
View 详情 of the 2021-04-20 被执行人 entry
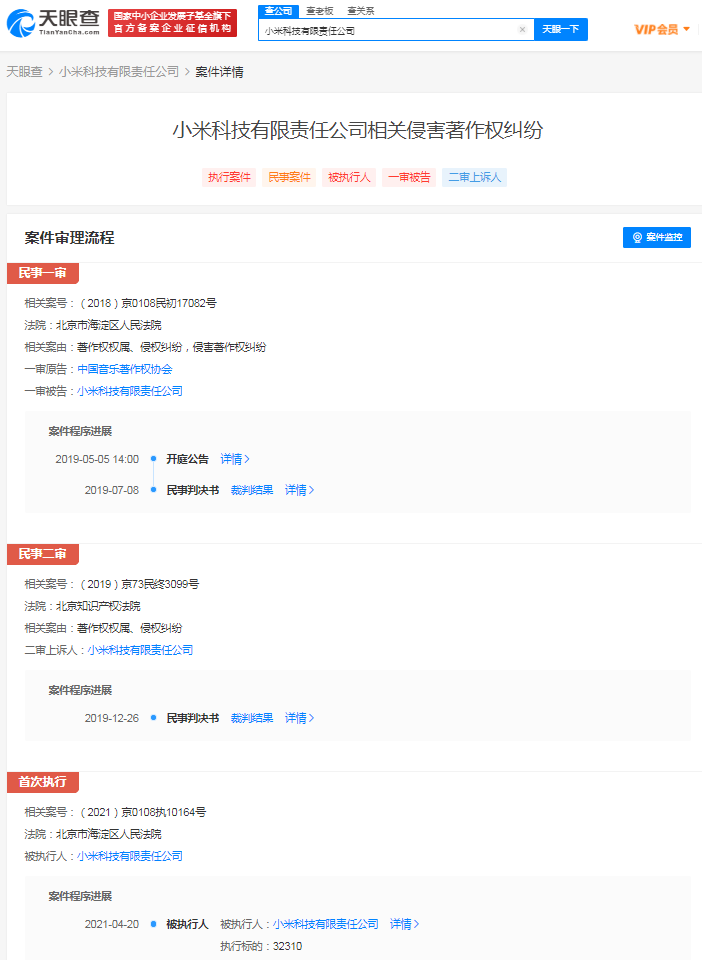click(404, 924)
